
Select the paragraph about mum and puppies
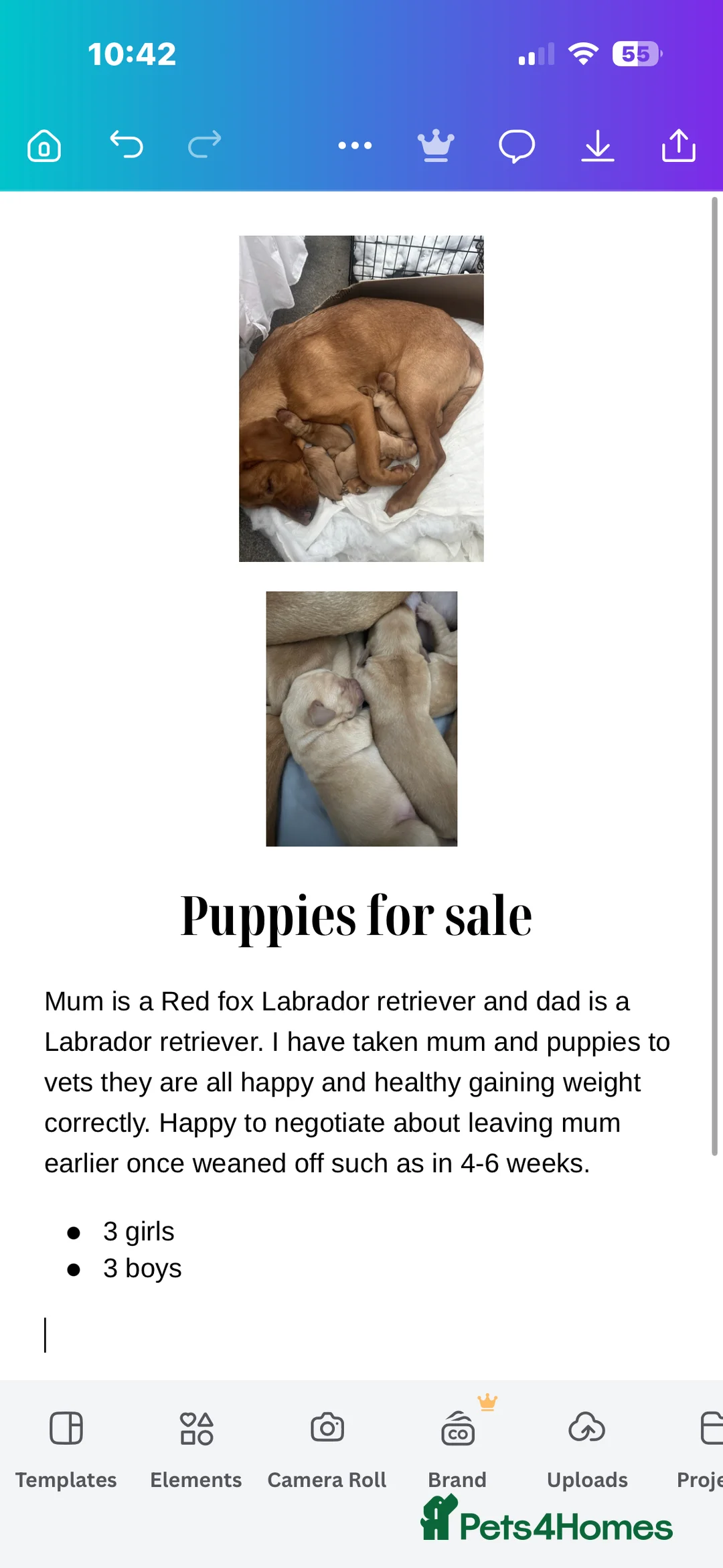[357, 1082]
